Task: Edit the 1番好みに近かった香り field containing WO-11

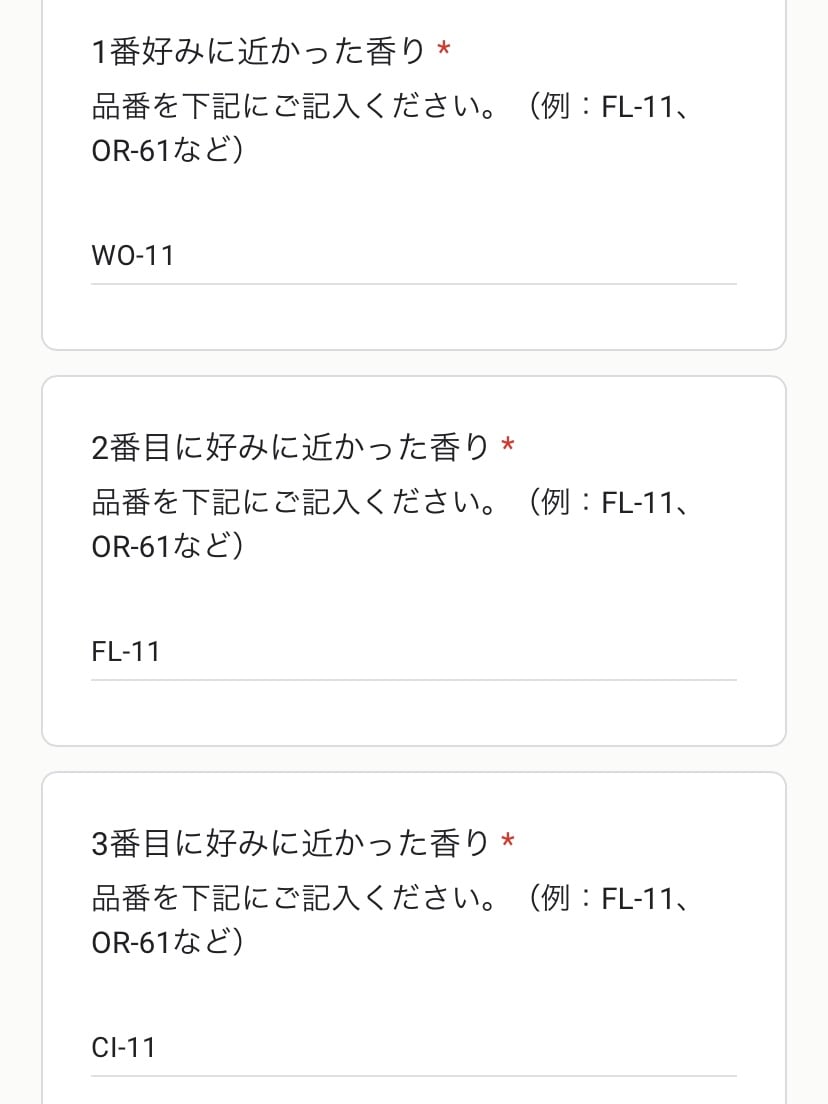Action: pos(413,257)
